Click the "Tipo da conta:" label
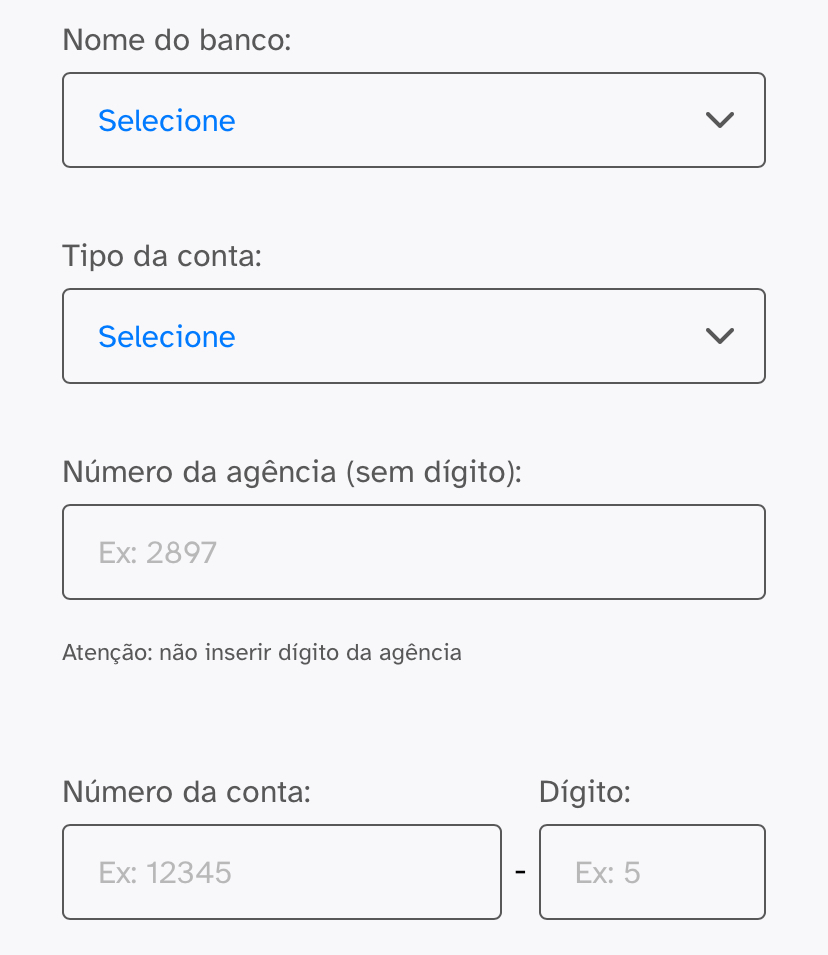The height and width of the screenshot is (955, 828). coord(163,256)
